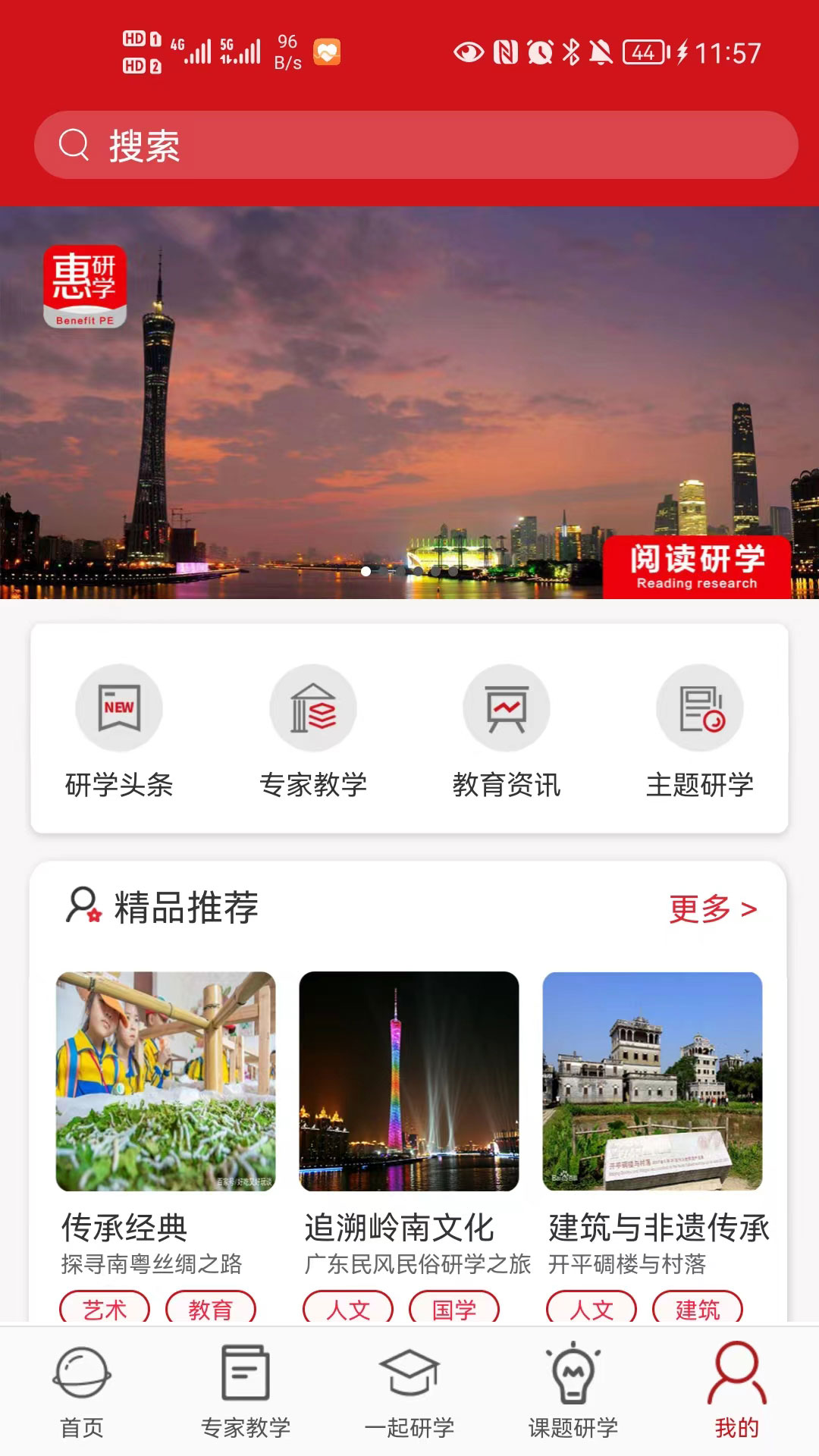Tap the 教育 tag under 传承经典
Screen dimensions: 819x1456
(211, 1308)
